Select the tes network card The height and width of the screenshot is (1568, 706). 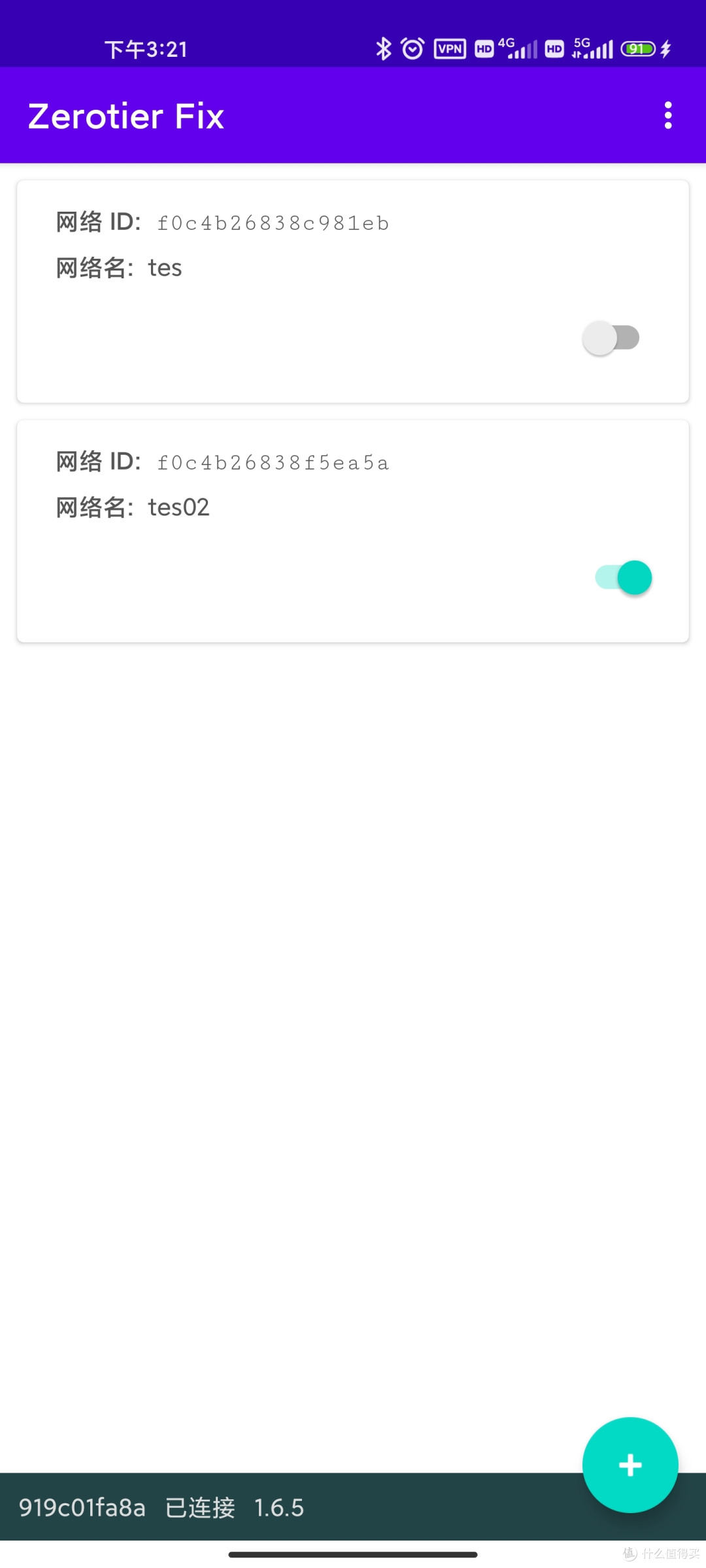[353, 291]
